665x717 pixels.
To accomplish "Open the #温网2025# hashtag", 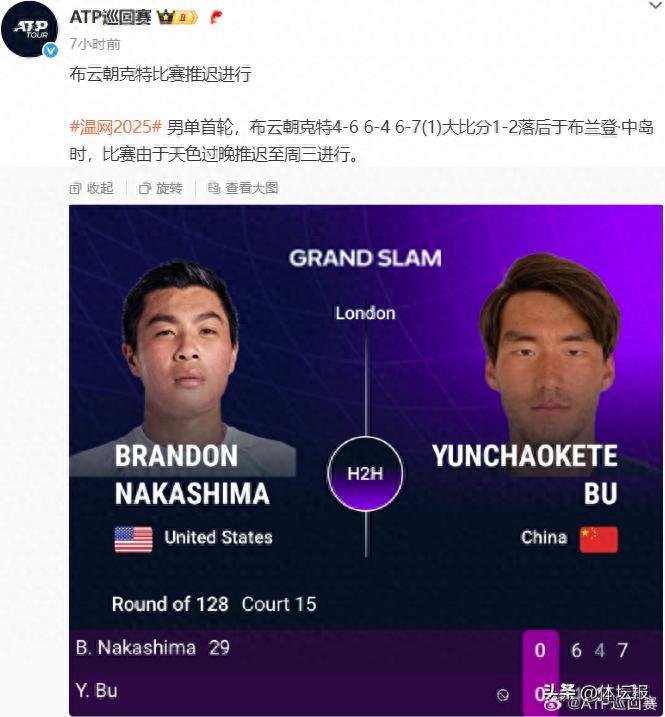I will tap(115, 128).
